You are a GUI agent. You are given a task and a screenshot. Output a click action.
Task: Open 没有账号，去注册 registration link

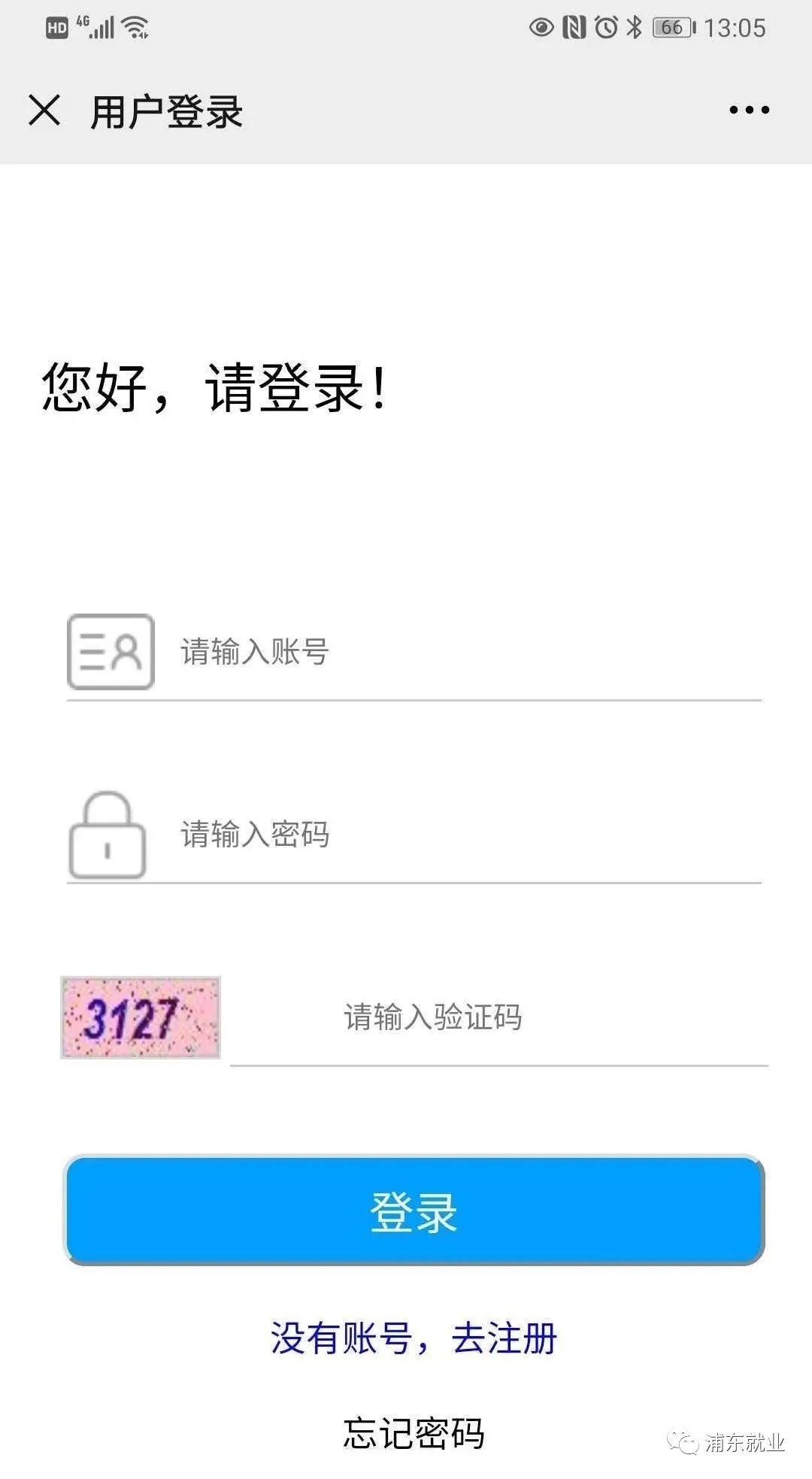(x=414, y=1338)
